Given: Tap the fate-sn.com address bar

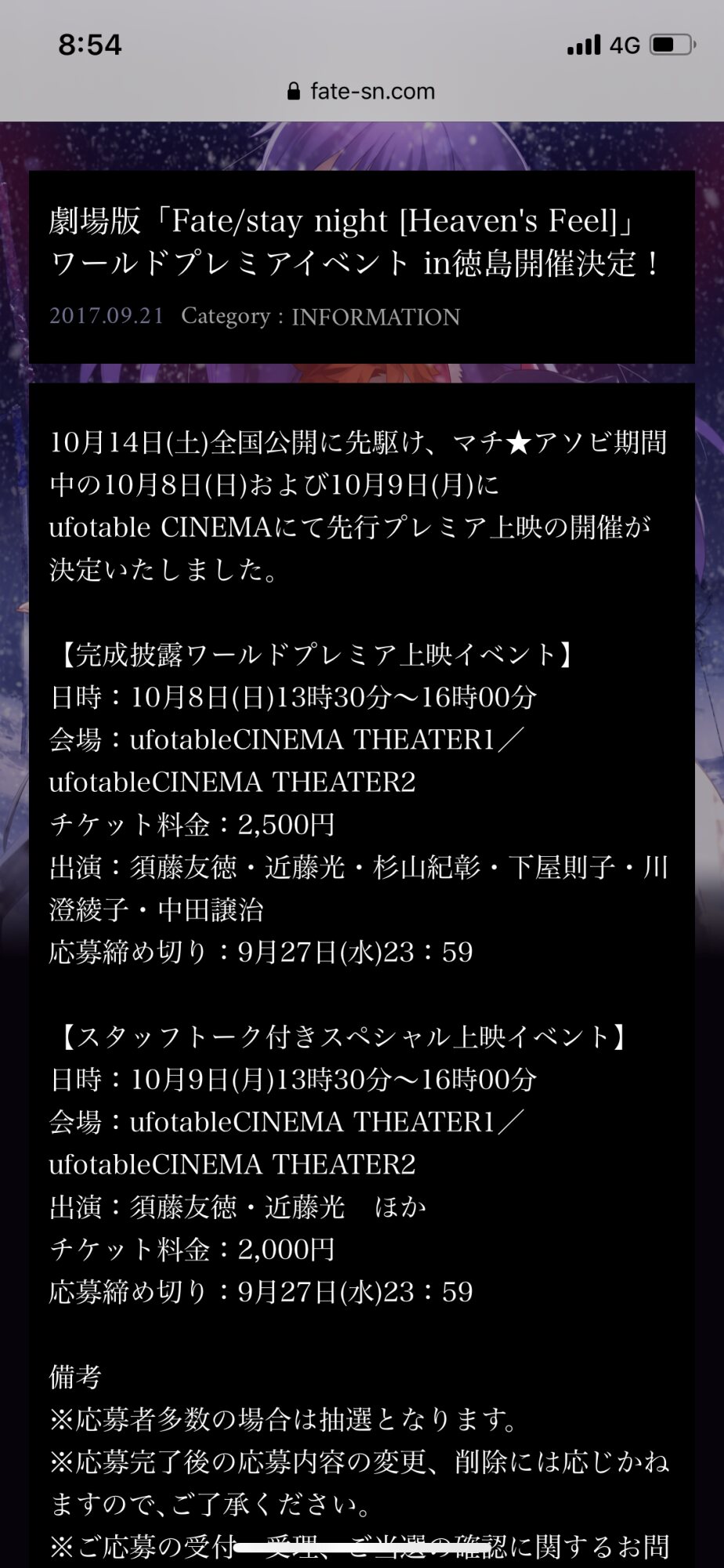Looking at the screenshot, I should (362, 92).
